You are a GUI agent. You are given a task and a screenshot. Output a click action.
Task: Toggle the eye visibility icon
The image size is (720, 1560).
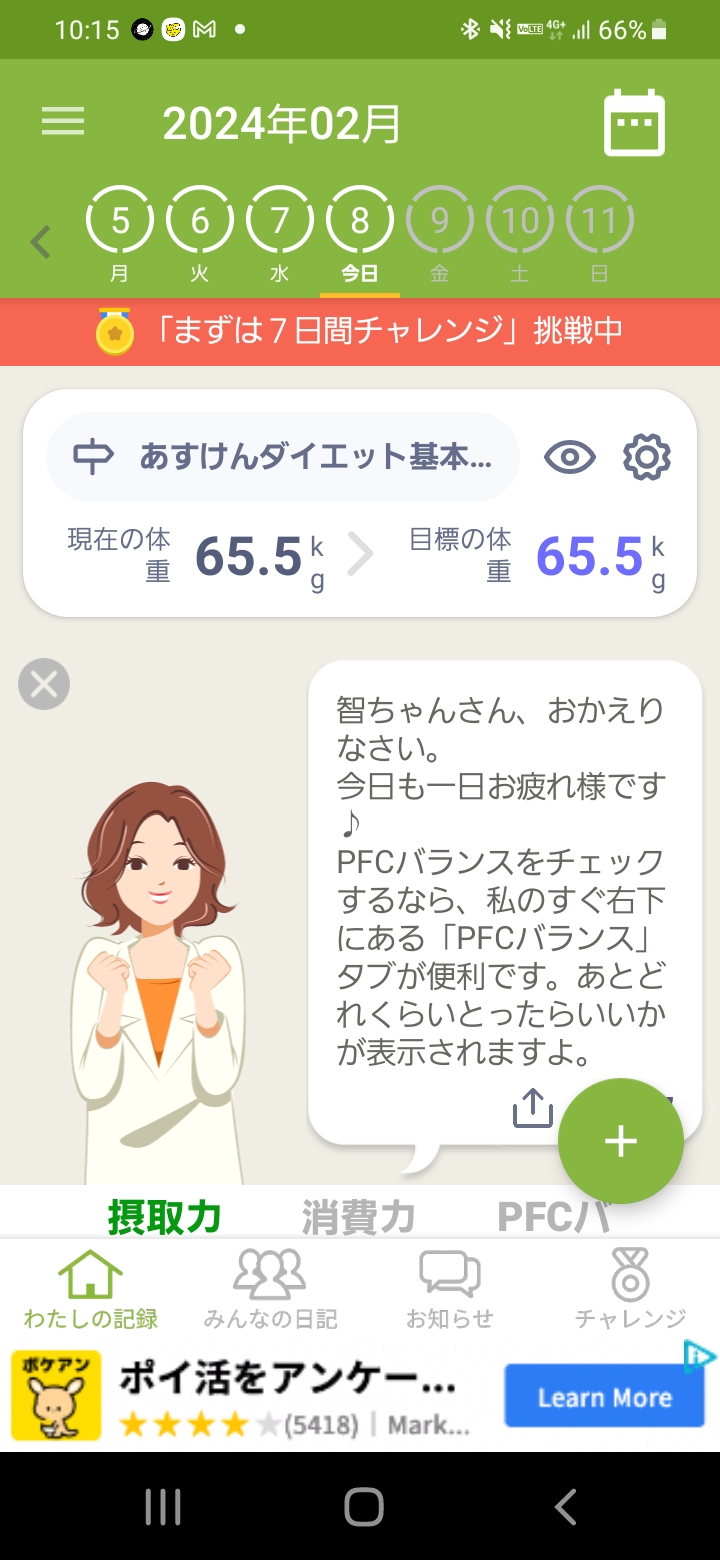569,457
